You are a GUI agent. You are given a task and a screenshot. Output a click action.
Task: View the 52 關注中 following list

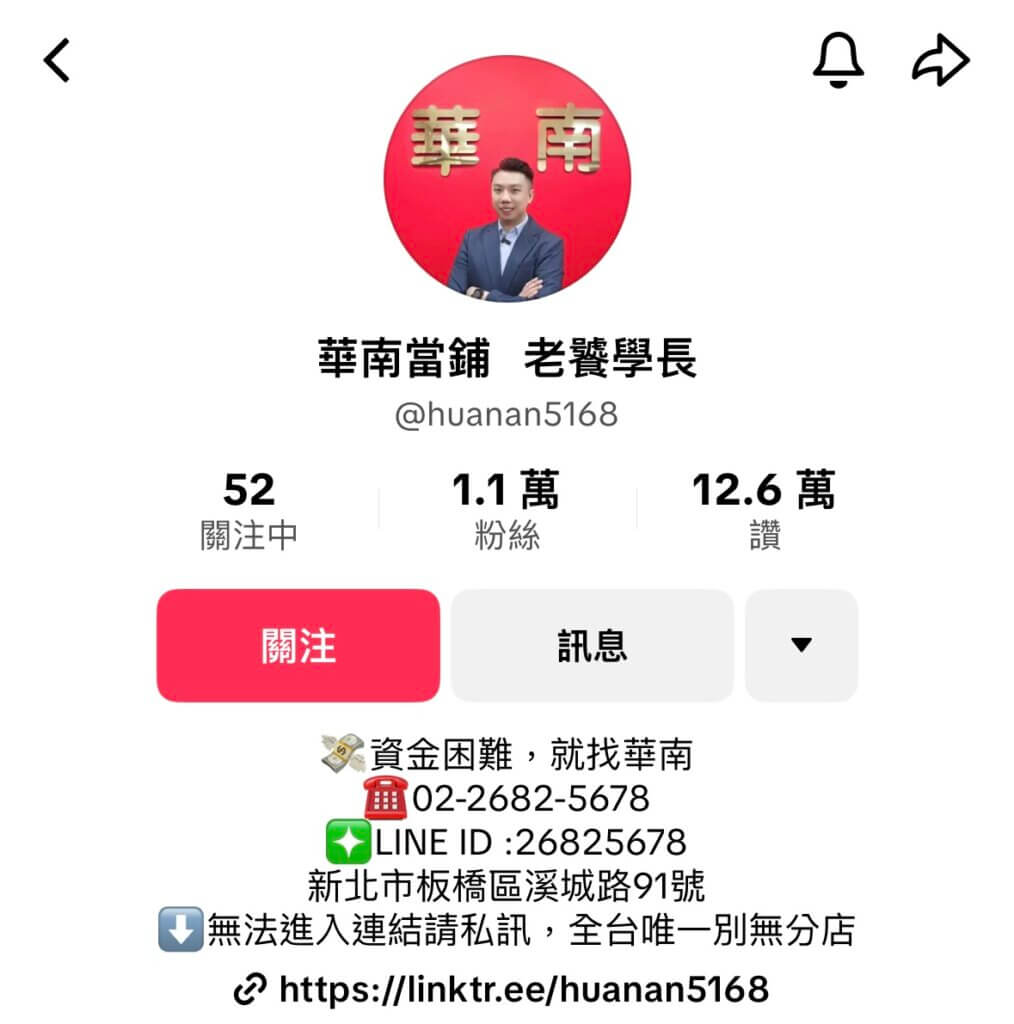click(248, 511)
